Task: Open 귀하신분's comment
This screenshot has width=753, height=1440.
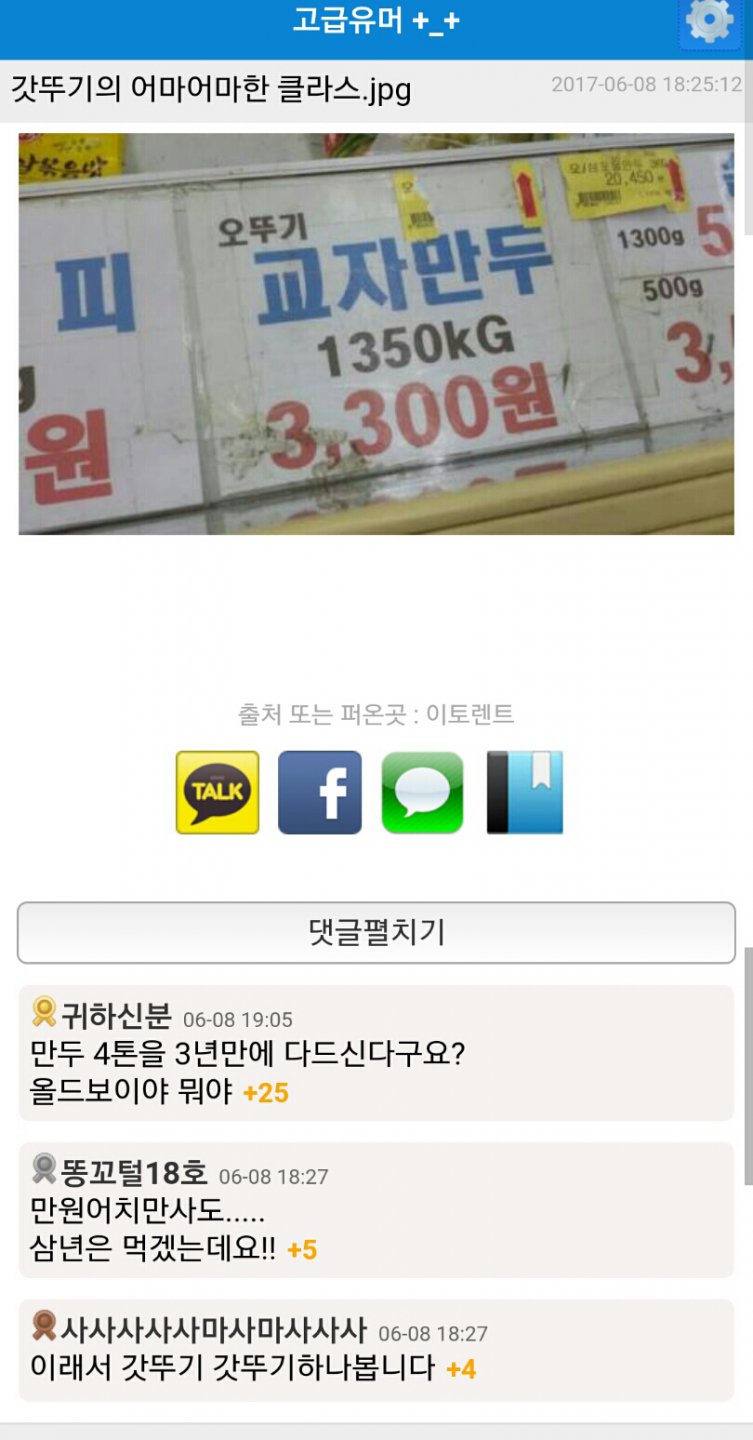Action: [376, 1053]
